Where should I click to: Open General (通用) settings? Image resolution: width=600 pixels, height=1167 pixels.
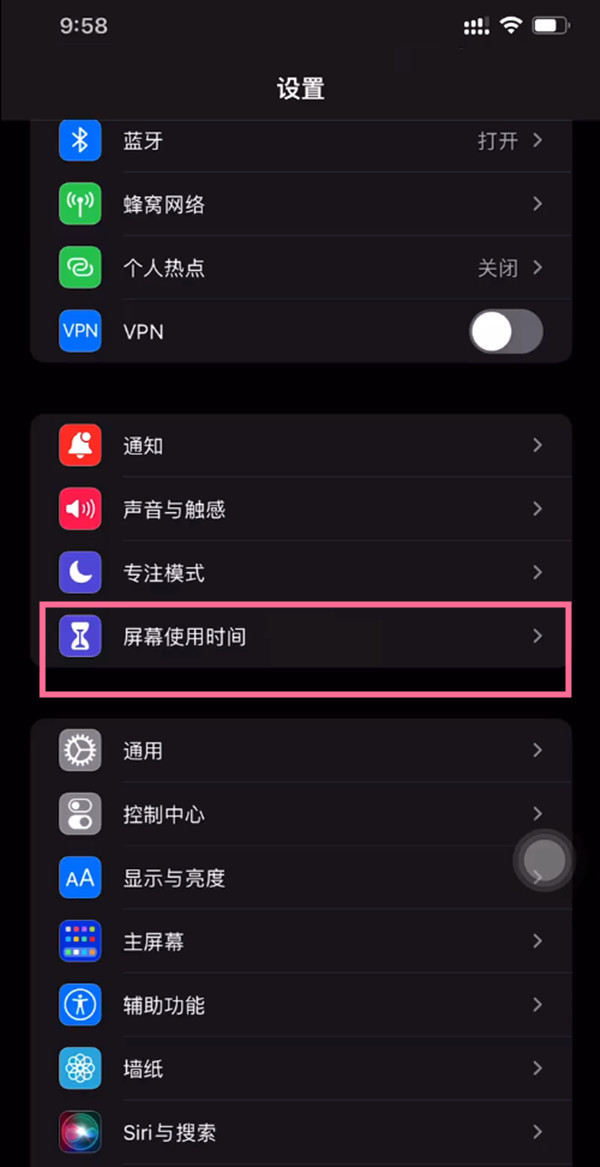[x=300, y=750]
